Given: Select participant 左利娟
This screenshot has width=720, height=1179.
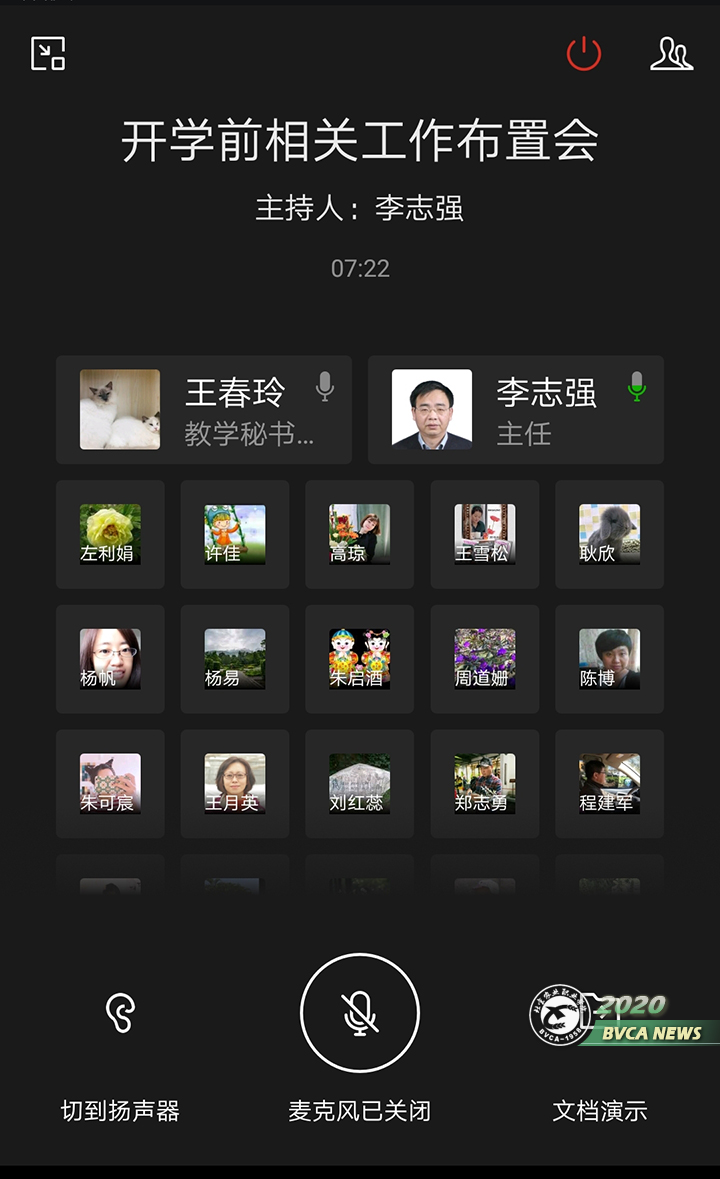Looking at the screenshot, I should point(110,534).
